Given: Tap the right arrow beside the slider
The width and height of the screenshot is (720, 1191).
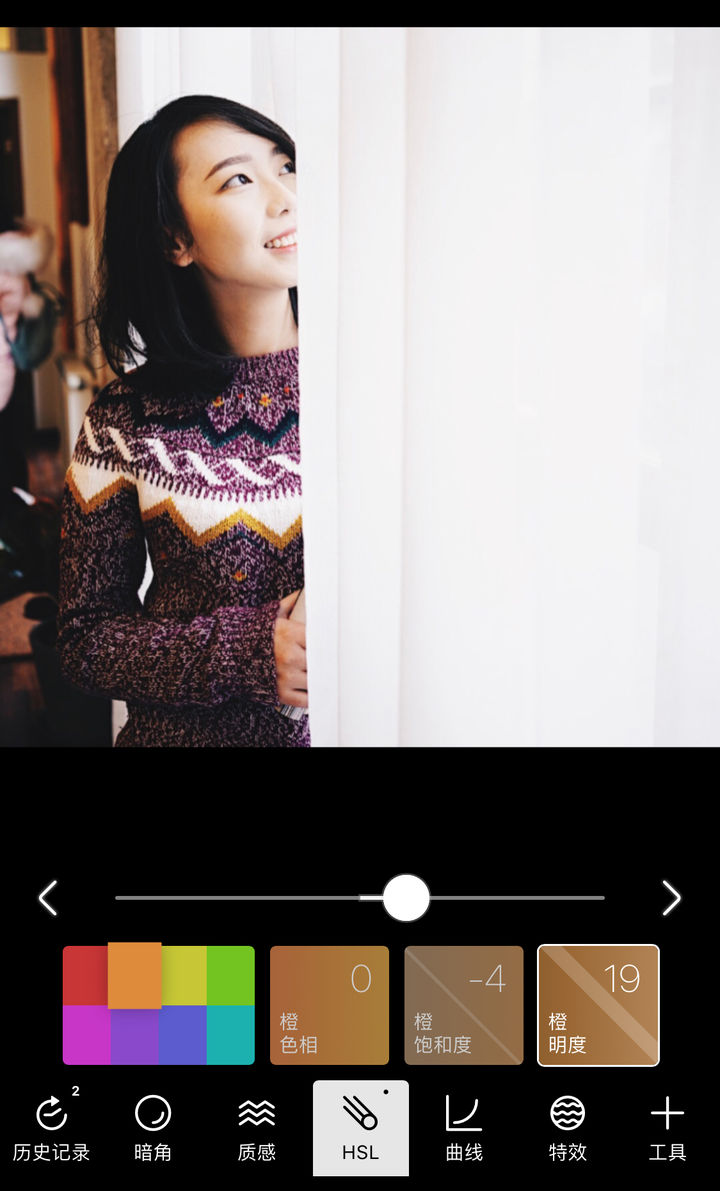Looking at the screenshot, I should 672,898.
